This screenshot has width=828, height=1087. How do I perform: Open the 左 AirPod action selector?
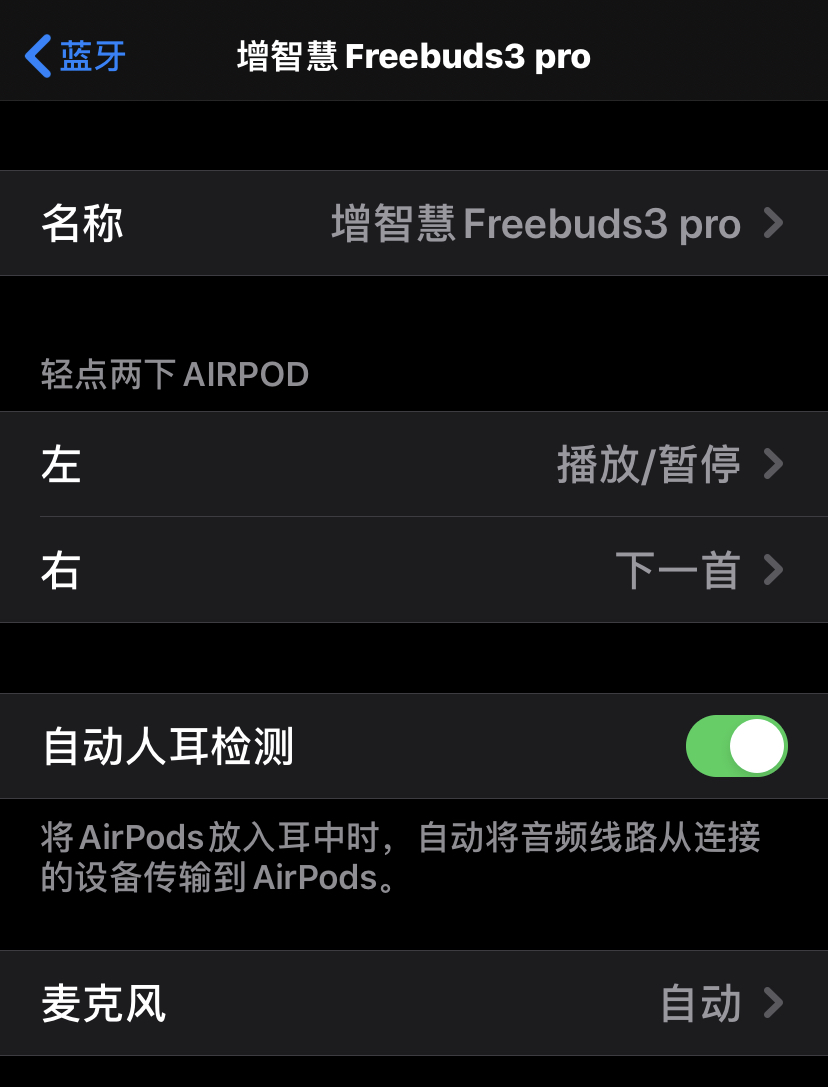[414, 464]
